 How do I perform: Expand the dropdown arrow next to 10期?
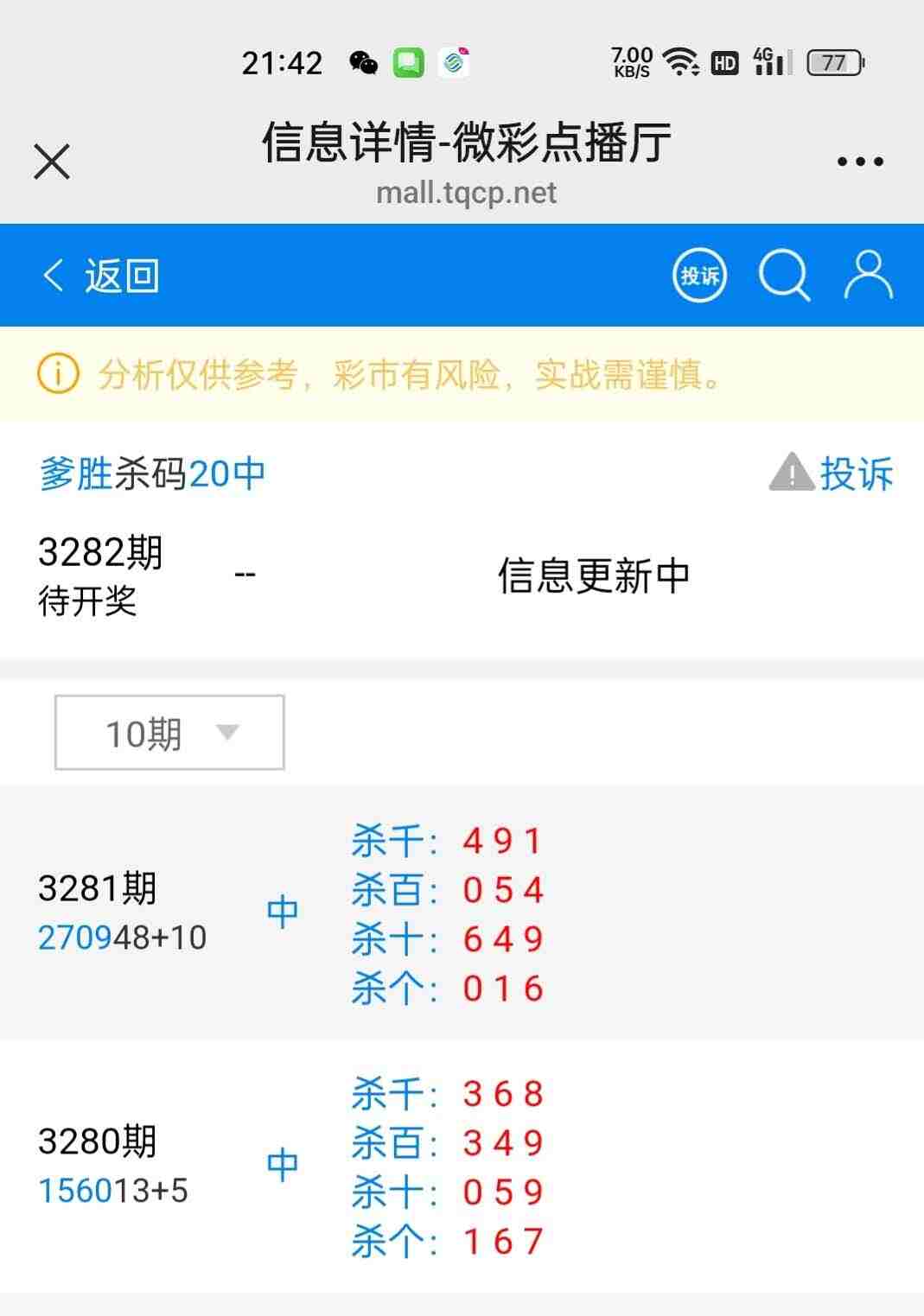click(x=227, y=734)
